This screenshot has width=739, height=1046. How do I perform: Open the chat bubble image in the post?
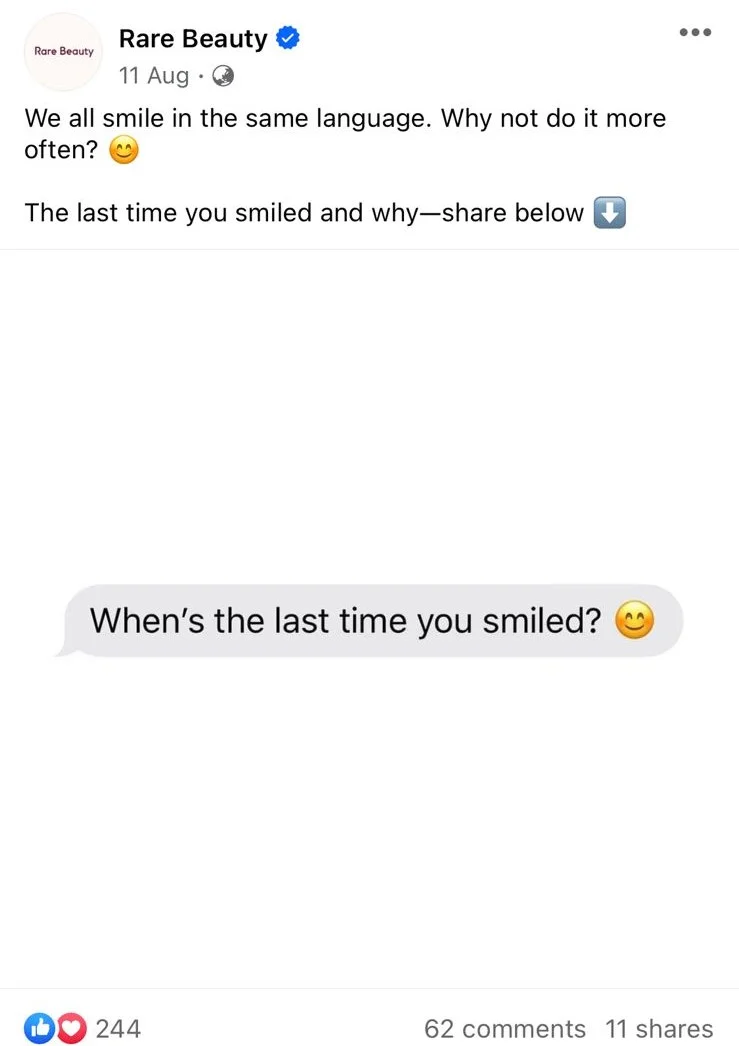point(372,620)
